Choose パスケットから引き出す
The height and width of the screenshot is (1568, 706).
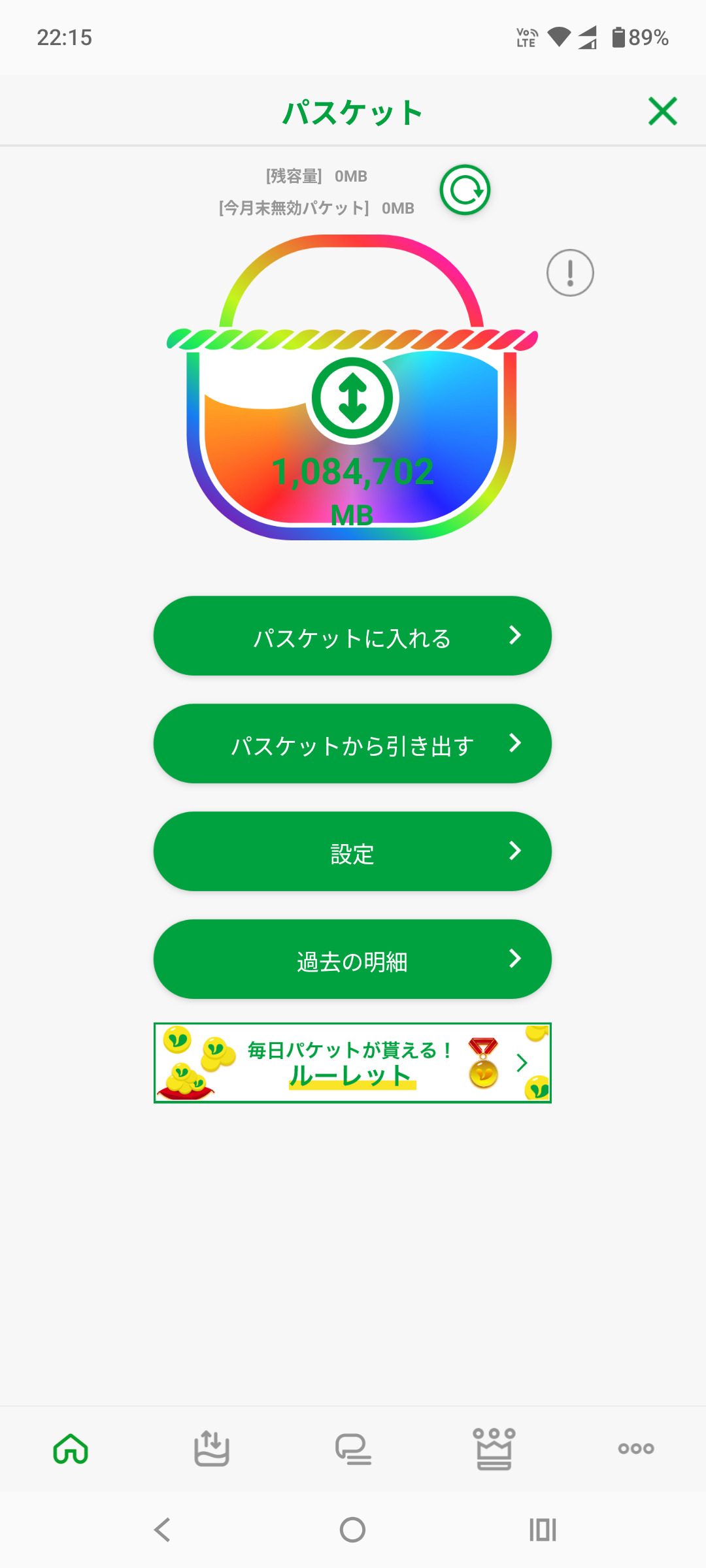352,743
